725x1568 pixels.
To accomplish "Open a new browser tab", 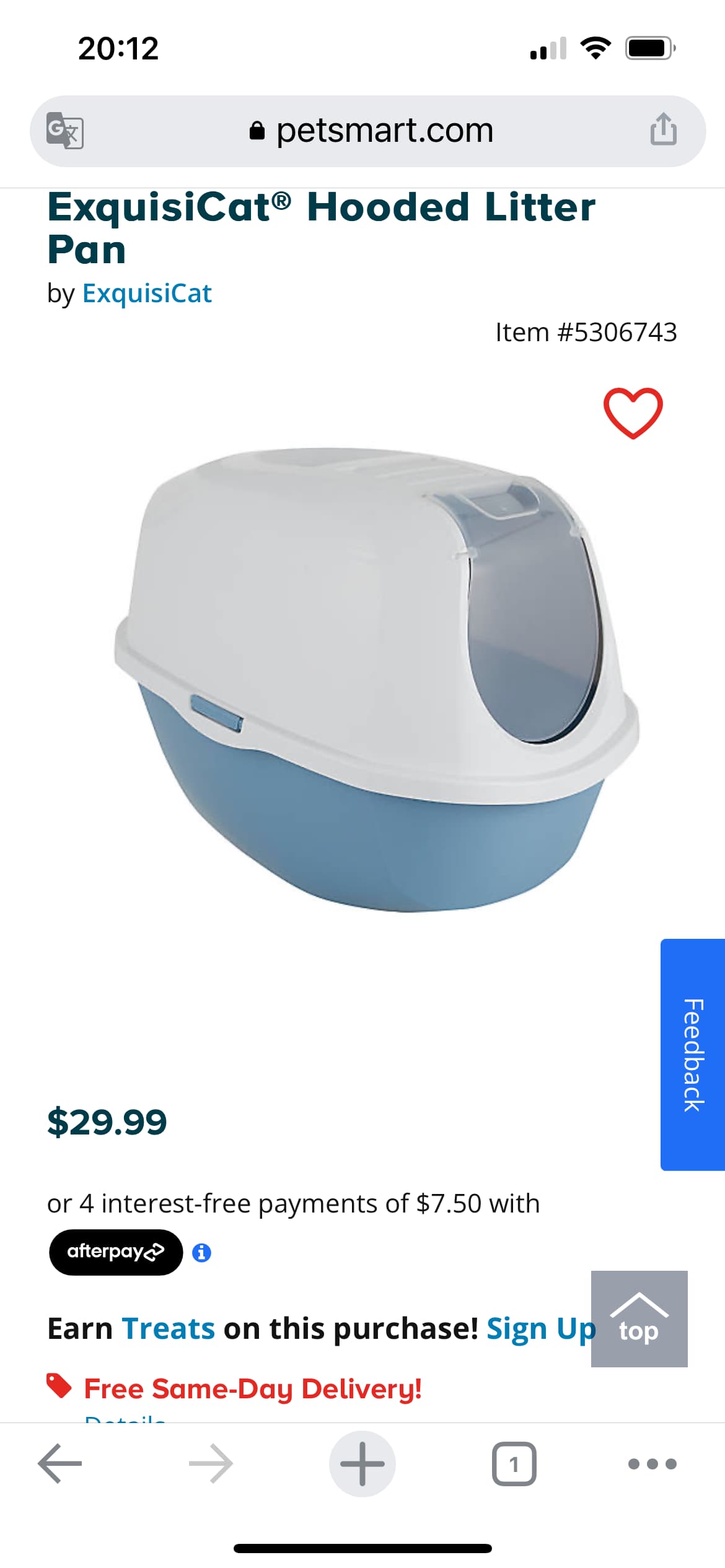I will coord(362,1464).
